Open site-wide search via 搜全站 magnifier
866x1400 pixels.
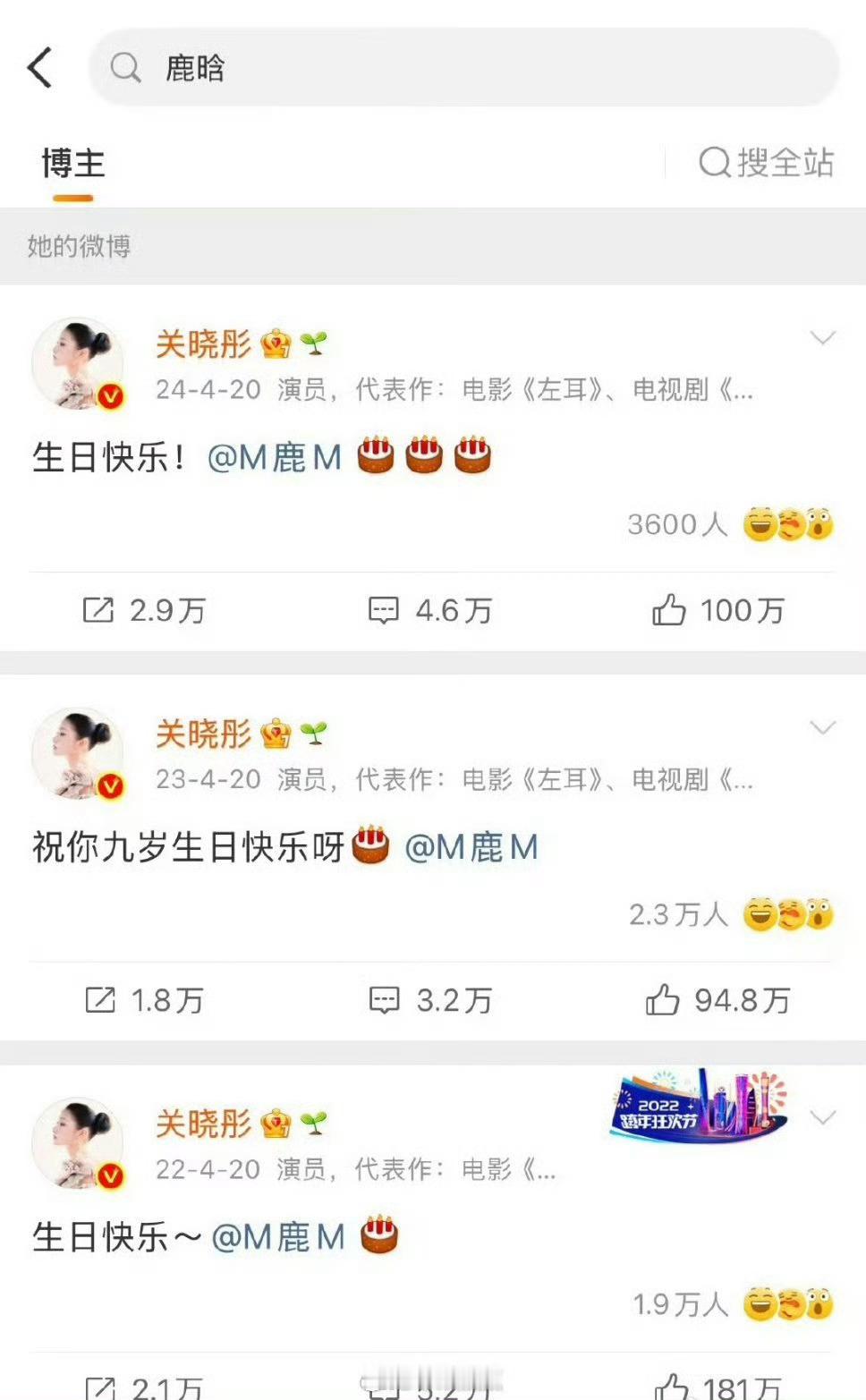[x=765, y=164]
